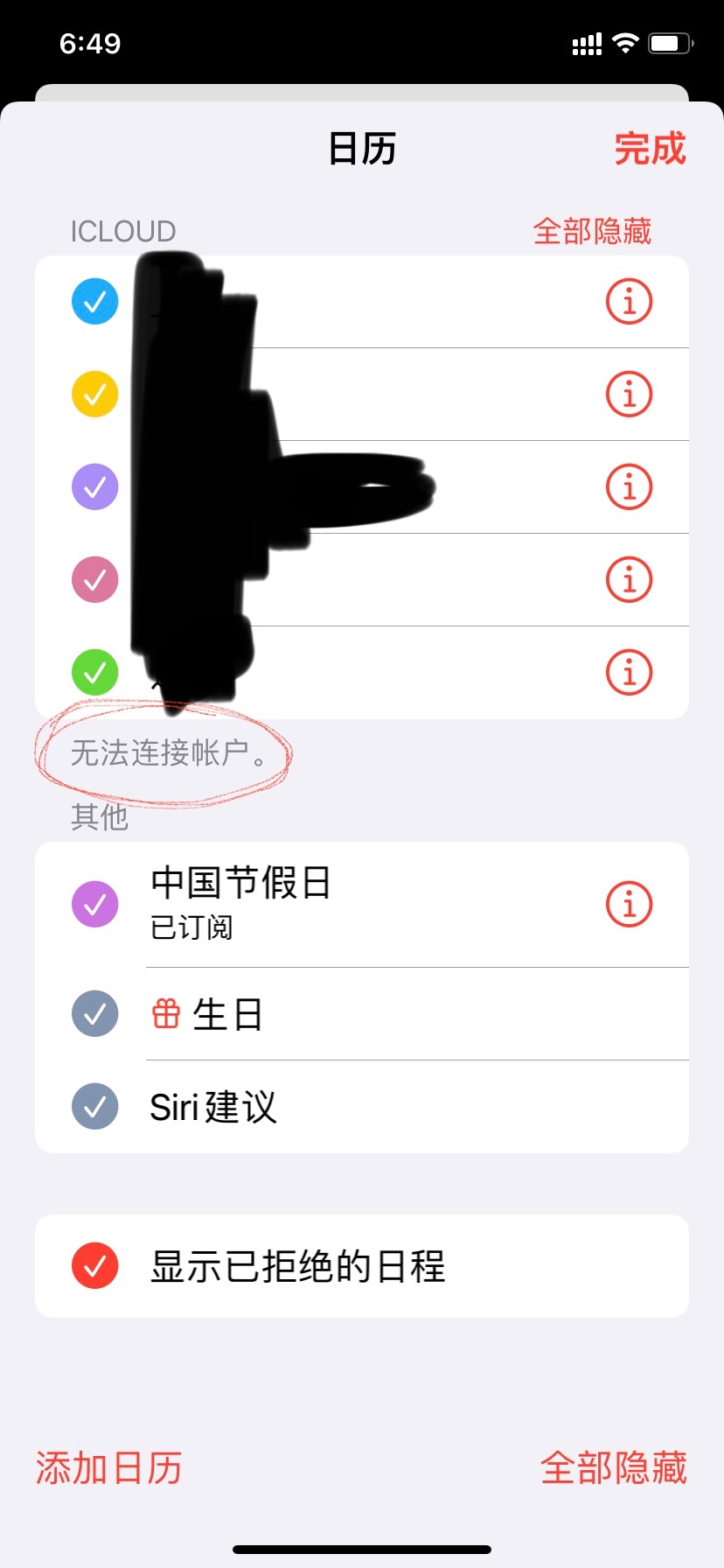The width and height of the screenshot is (724, 1568).
Task: Open info for the yellow iCloud calendar
Action: tap(629, 395)
